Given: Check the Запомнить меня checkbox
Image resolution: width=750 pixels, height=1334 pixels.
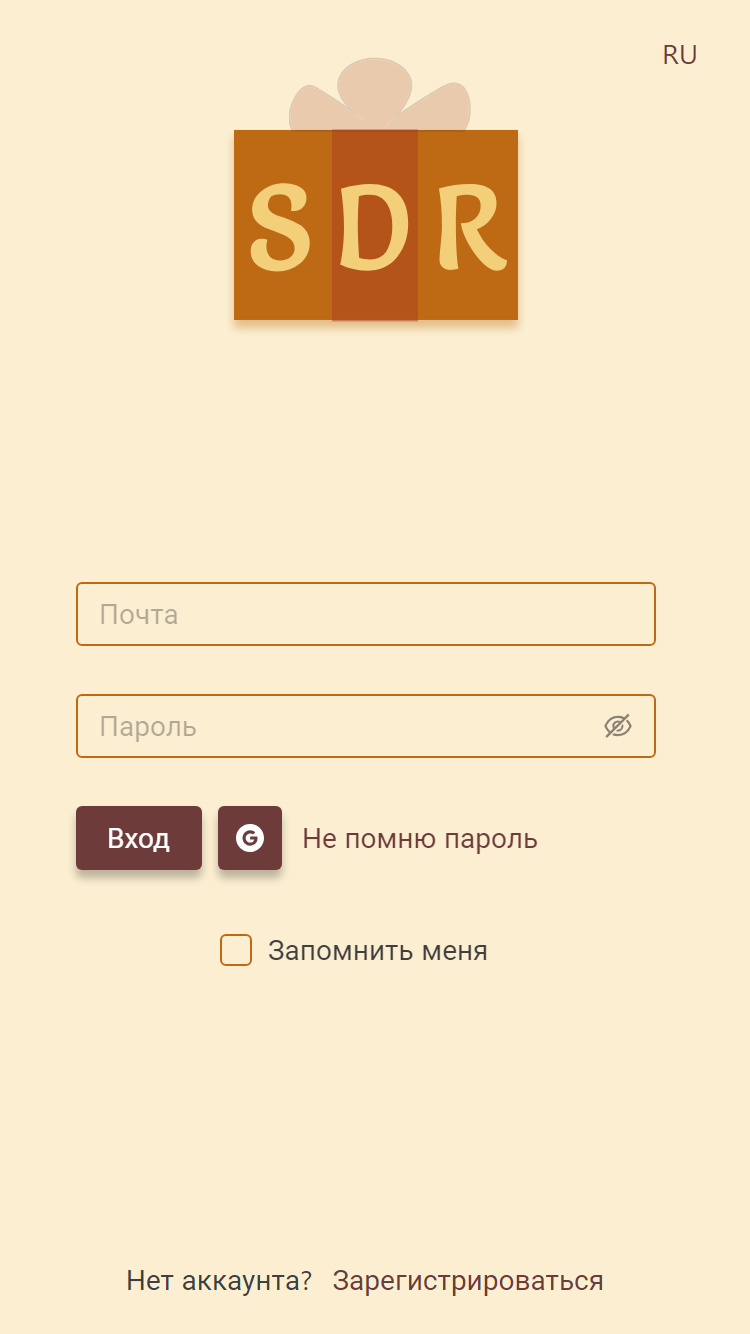Looking at the screenshot, I should click(236, 950).
